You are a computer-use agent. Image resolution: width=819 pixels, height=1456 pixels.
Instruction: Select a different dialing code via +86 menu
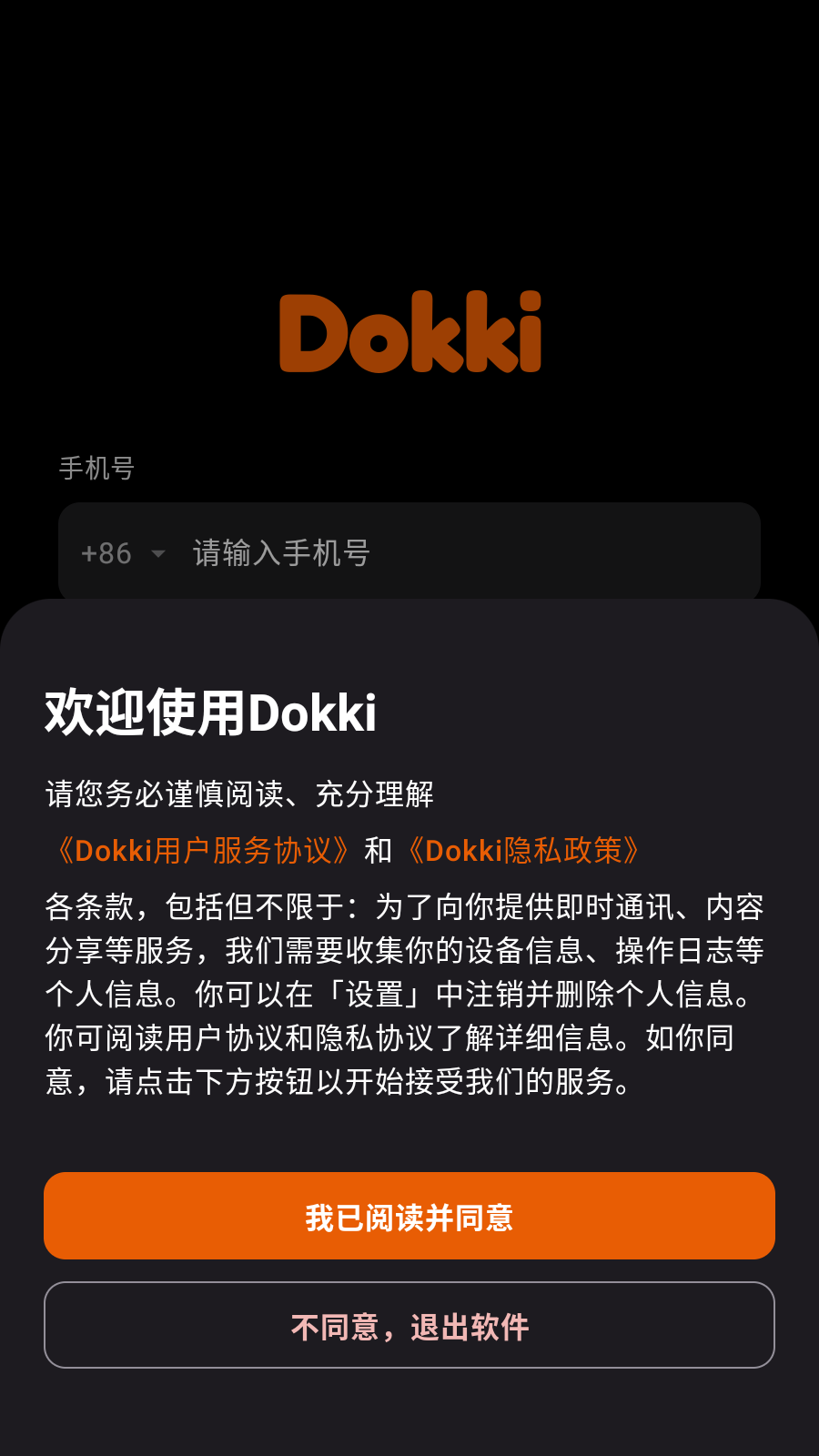tap(123, 552)
